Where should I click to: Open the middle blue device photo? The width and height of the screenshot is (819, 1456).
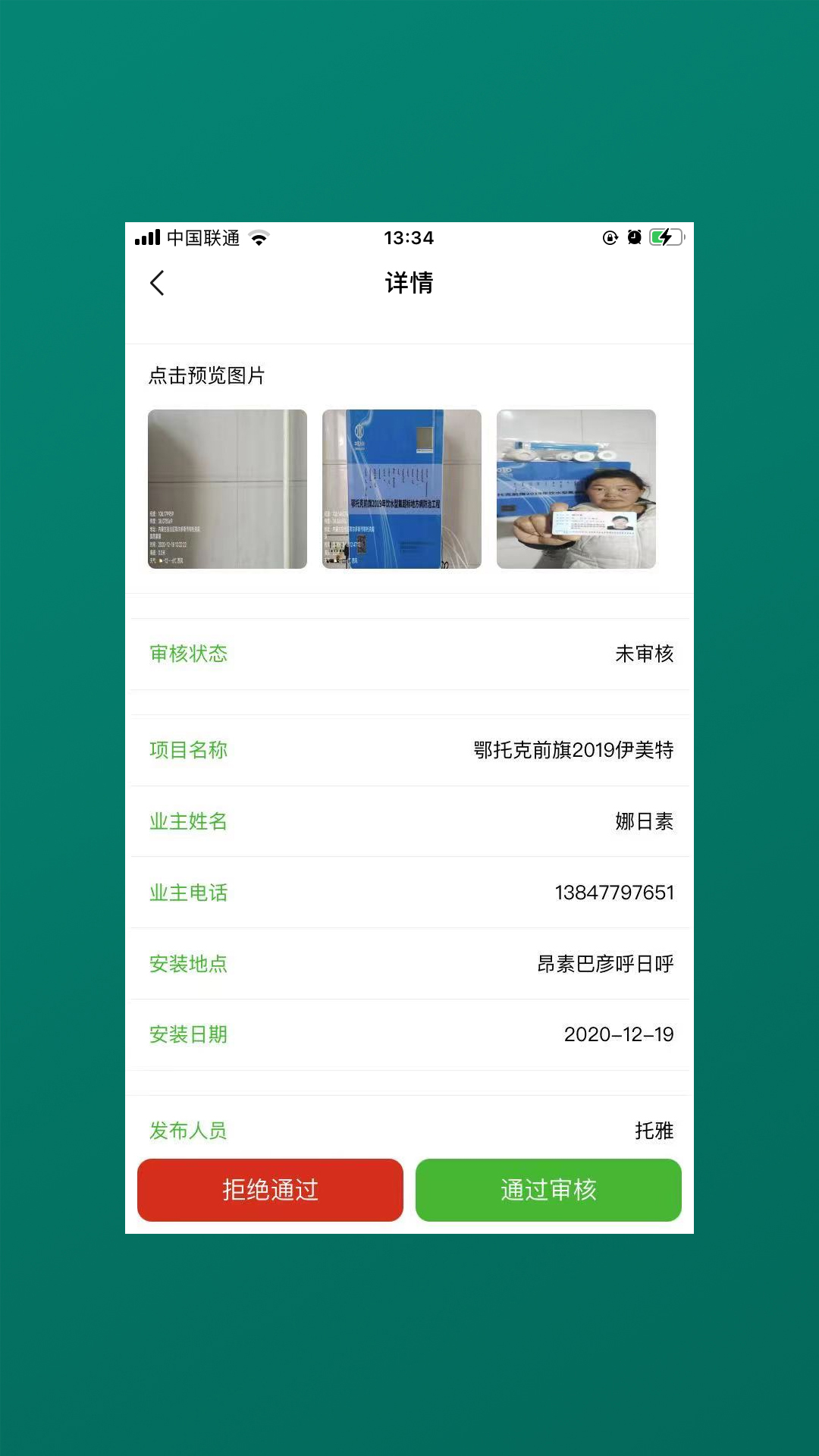pos(400,487)
